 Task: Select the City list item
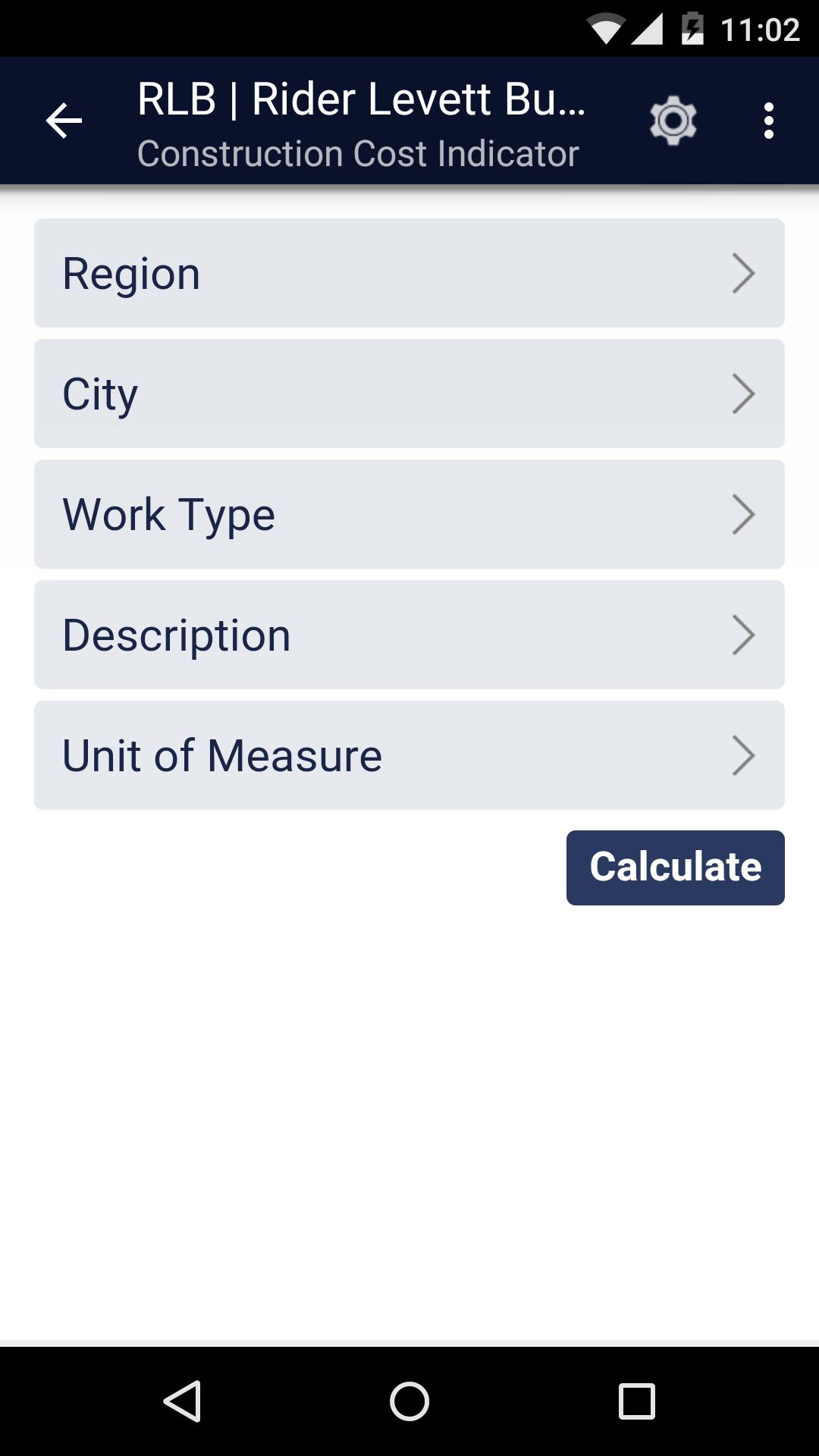[x=303, y=393]
